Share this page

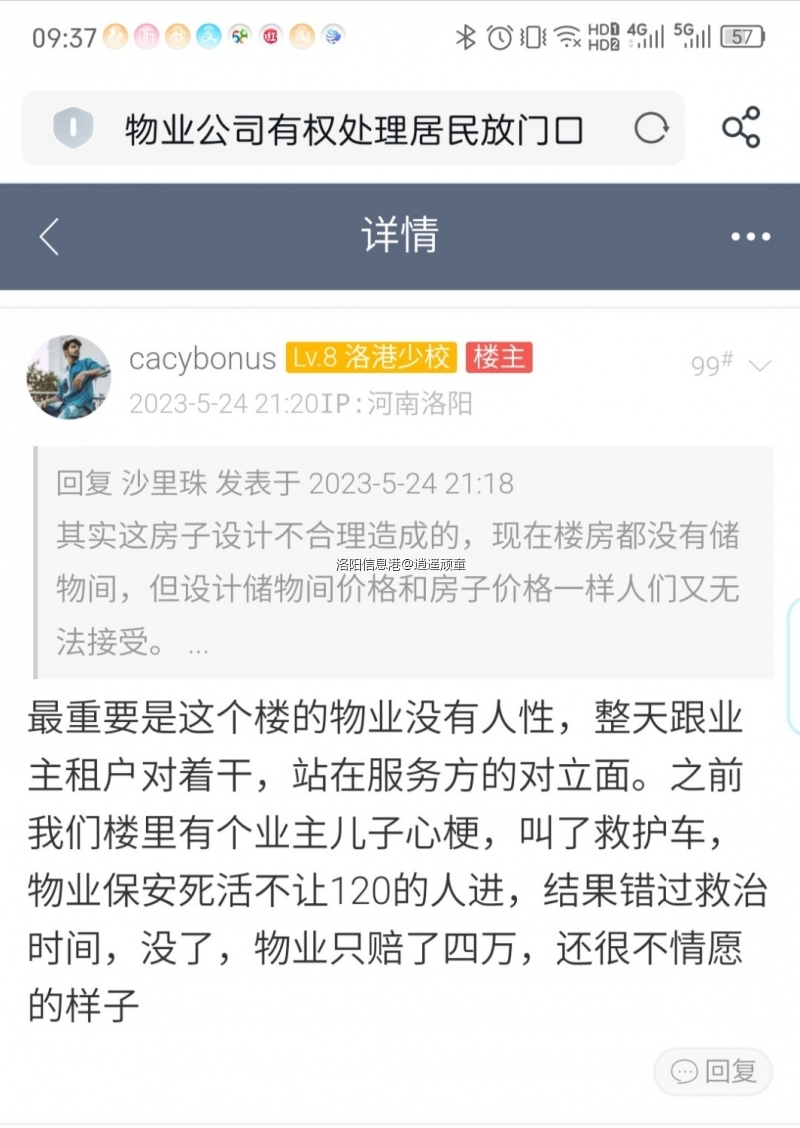[x=741, y=128]
